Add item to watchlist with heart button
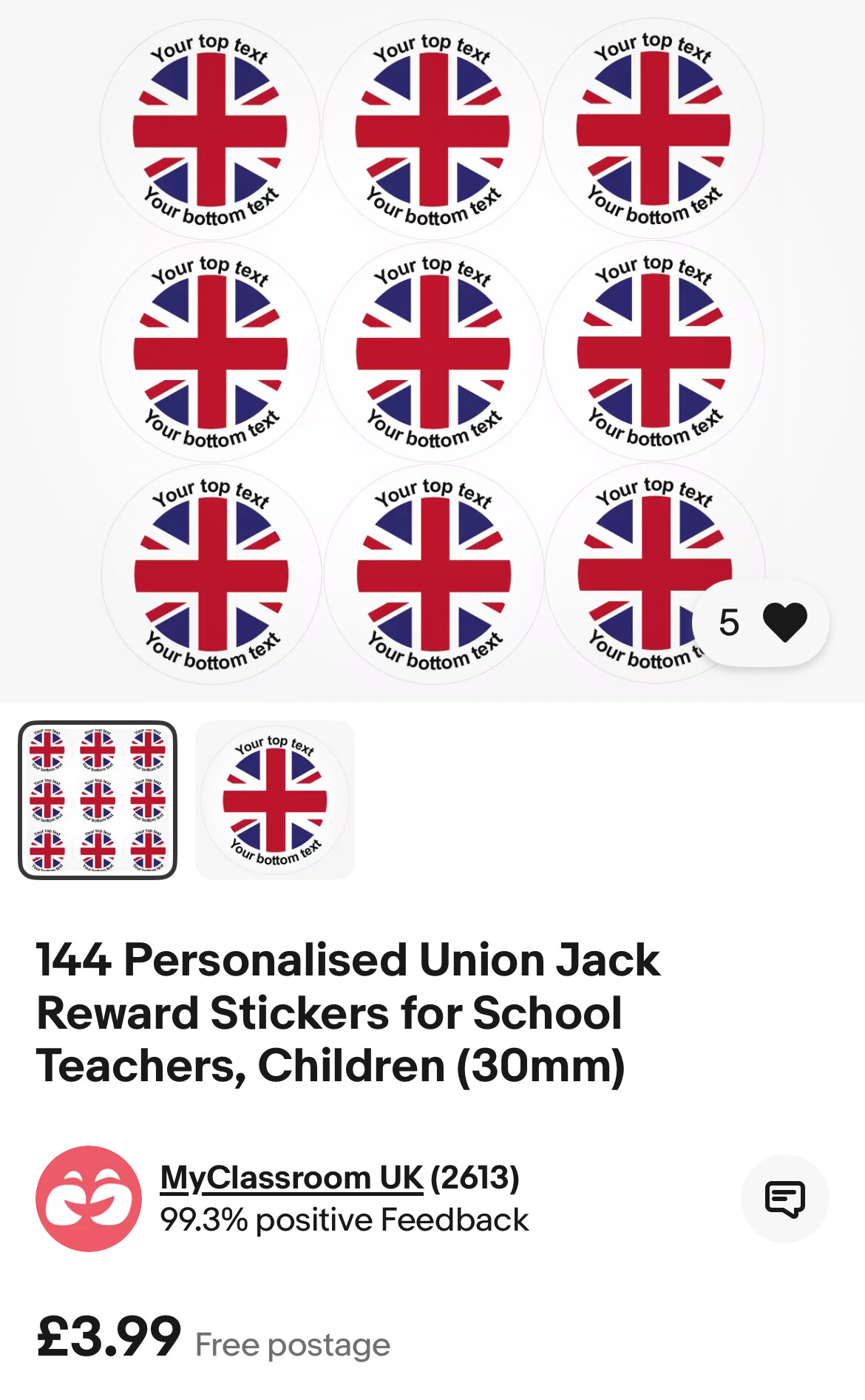The height and width of the screenshot is (1400, 865). pos(761,623)
